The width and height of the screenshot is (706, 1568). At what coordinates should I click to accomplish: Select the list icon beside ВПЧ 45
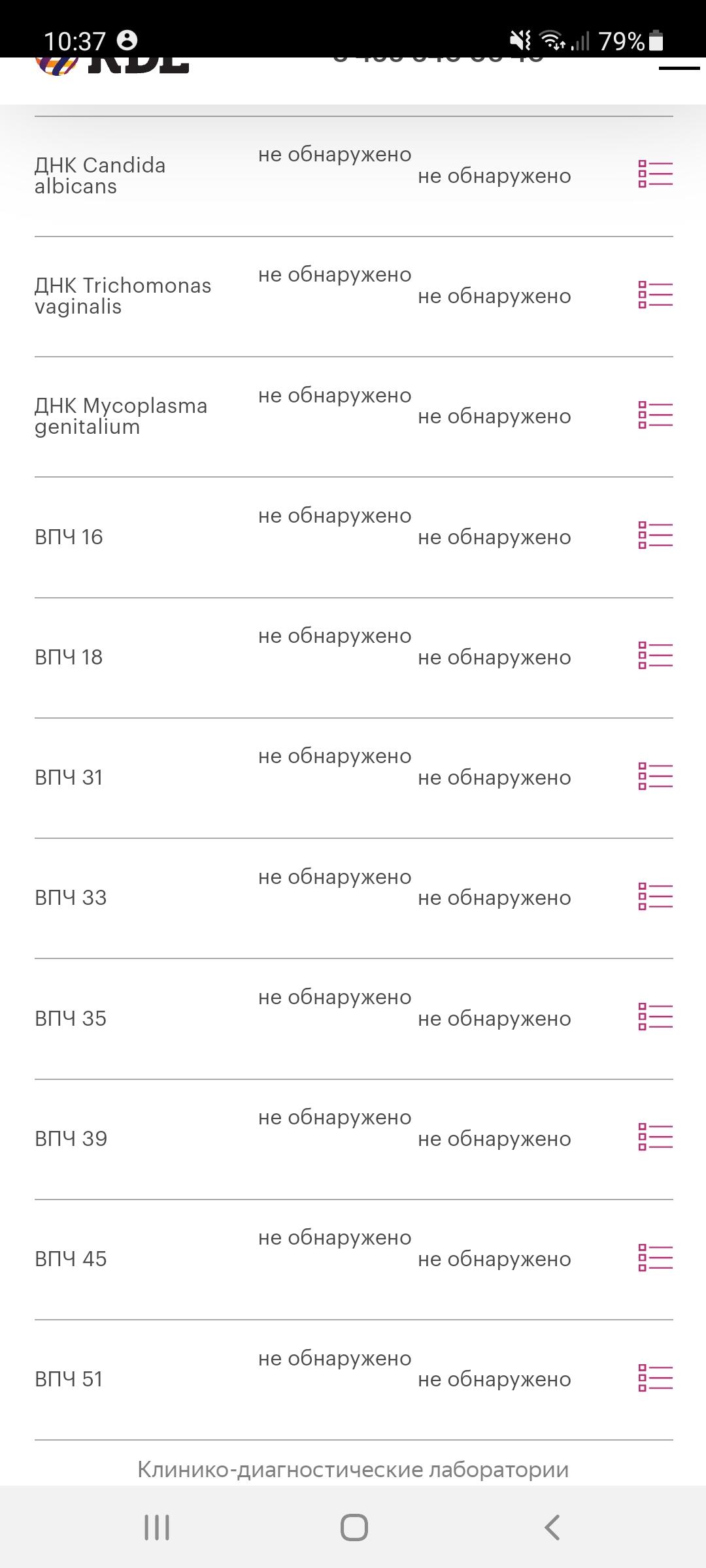click(655, 1258)
